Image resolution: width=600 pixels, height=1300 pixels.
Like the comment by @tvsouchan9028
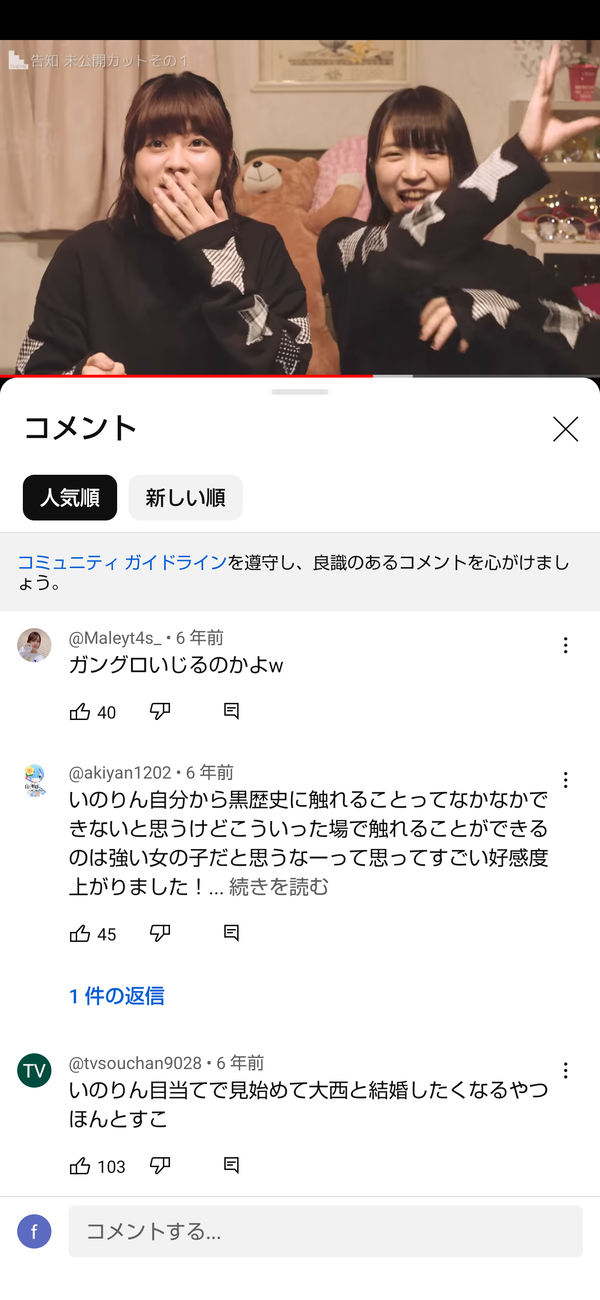click(80, 1166)
